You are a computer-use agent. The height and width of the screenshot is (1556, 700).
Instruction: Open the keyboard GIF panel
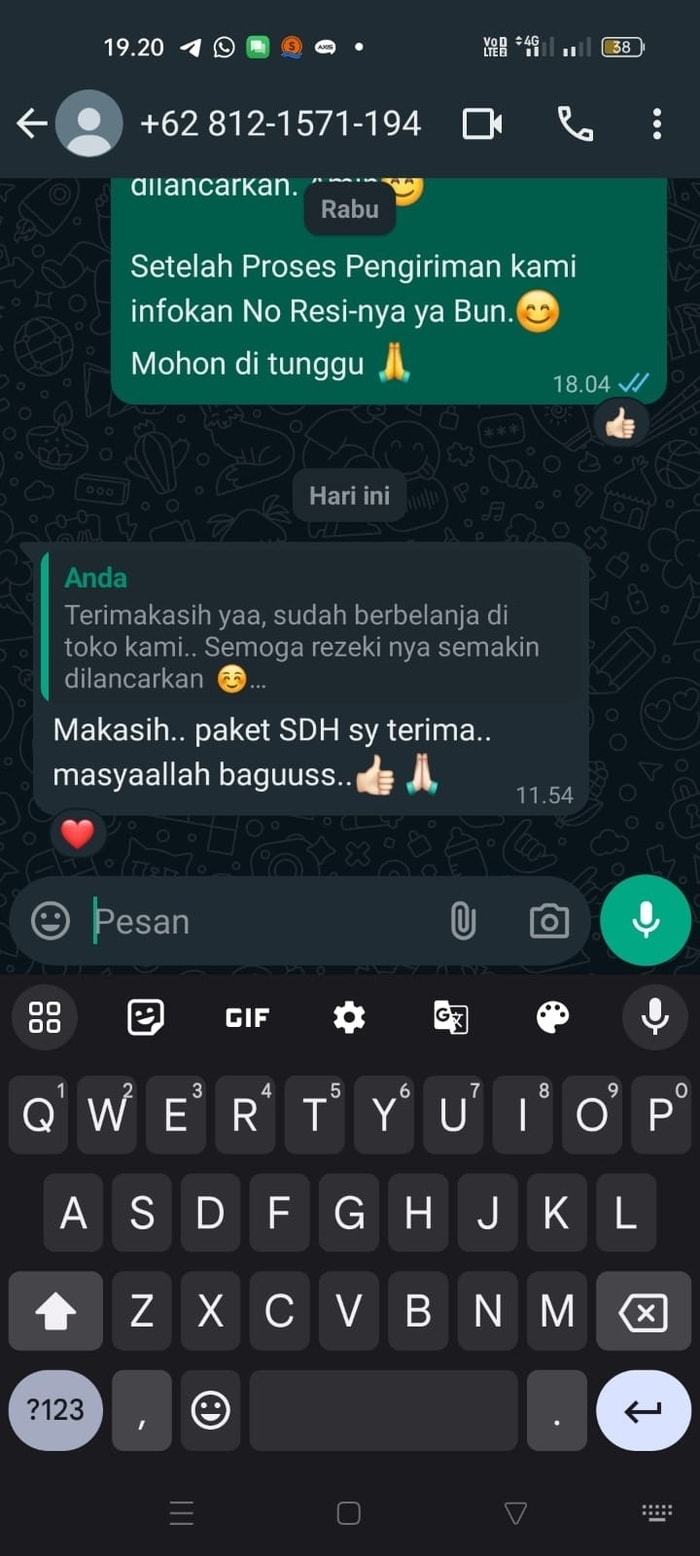(246, 1018)
